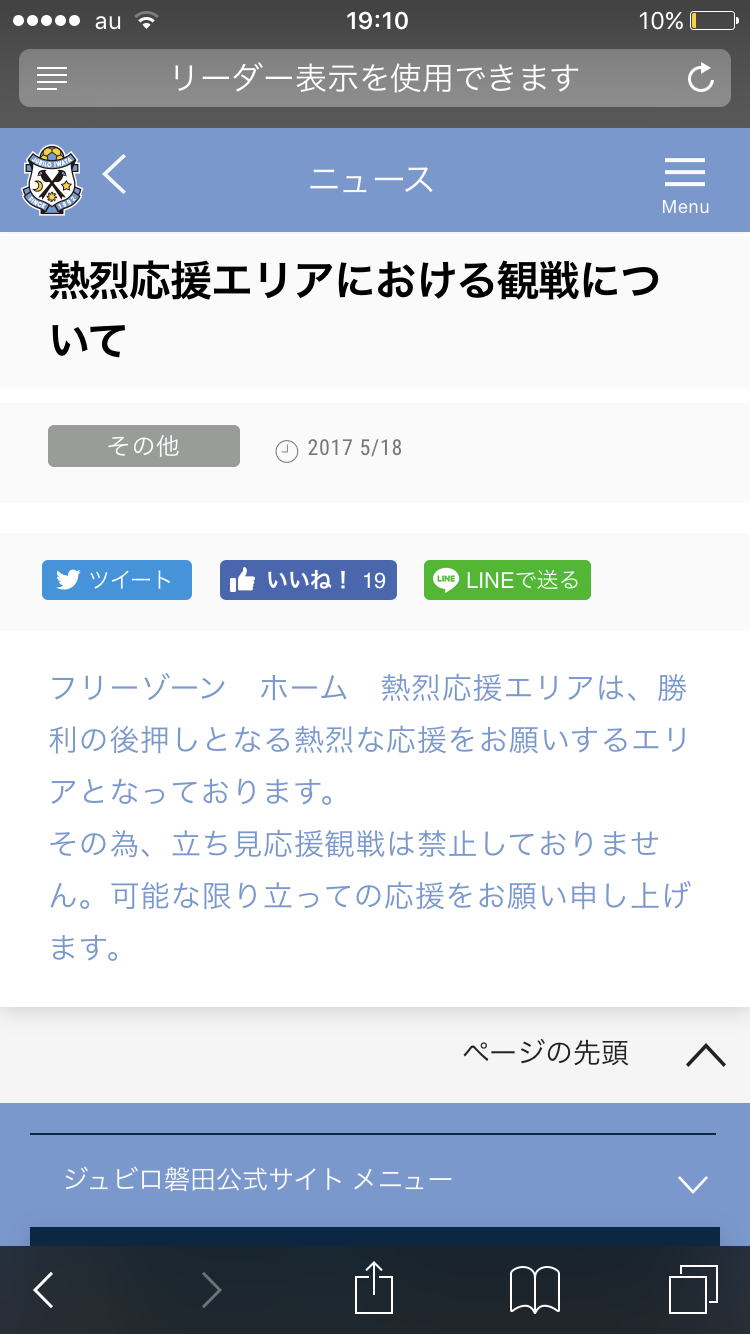Show open Safari tabs
Viewport: 750px width, 1334px height.
tap(693, 1289)
